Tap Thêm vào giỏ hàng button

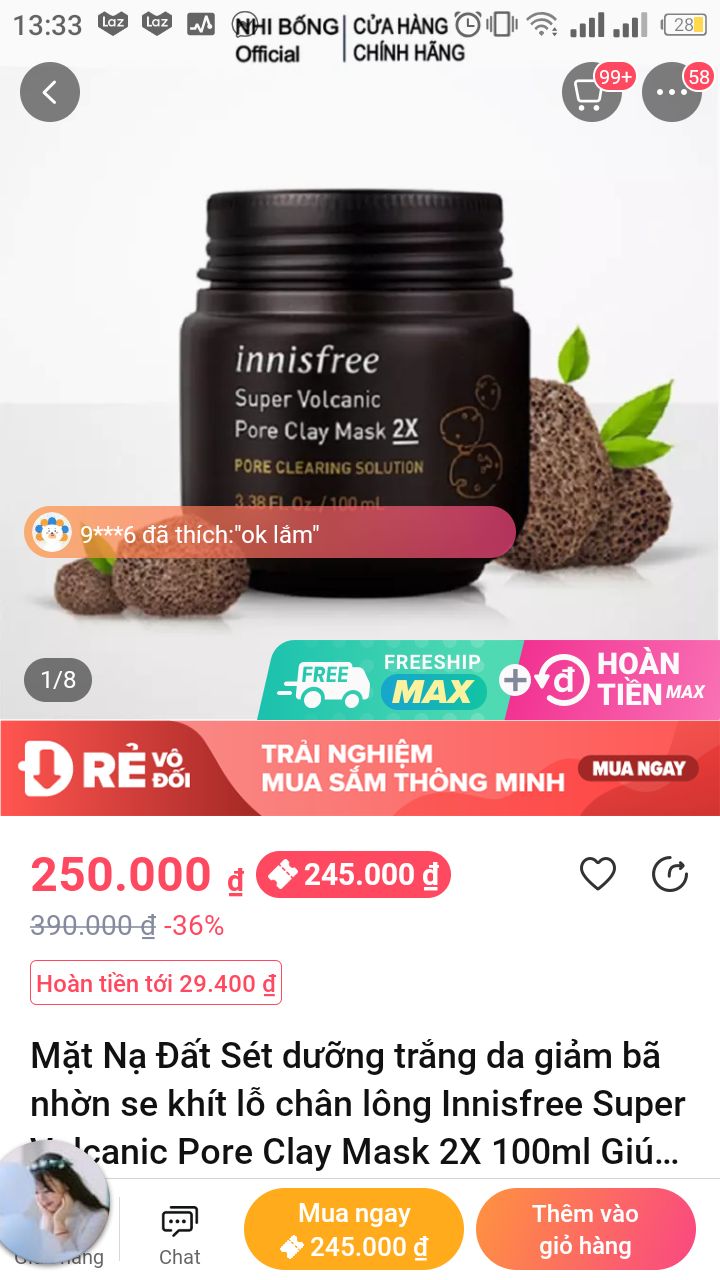pos(585,1229)
